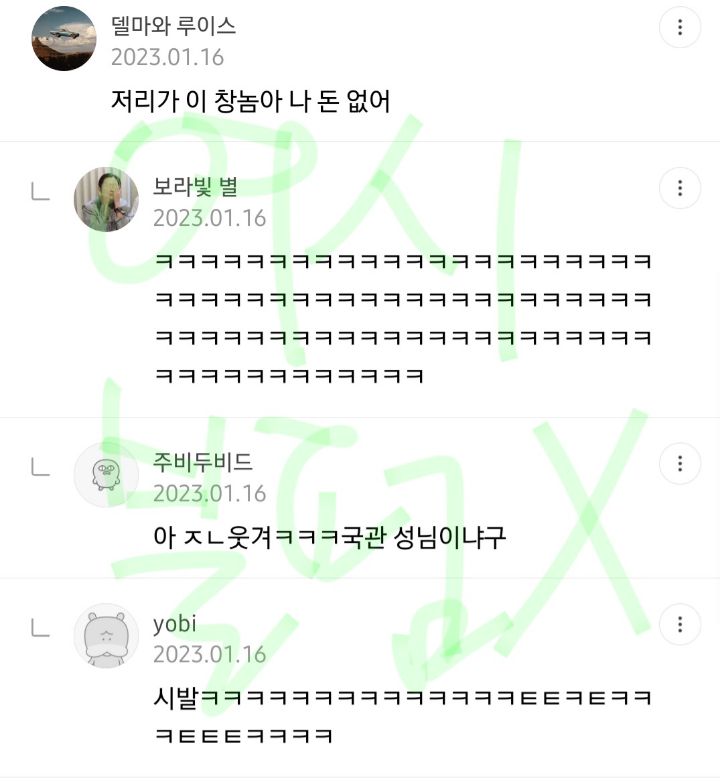Viewport: 720px width, 782px height.
Task: Open more options on yobi's reply
Action: tap(680, 624)
